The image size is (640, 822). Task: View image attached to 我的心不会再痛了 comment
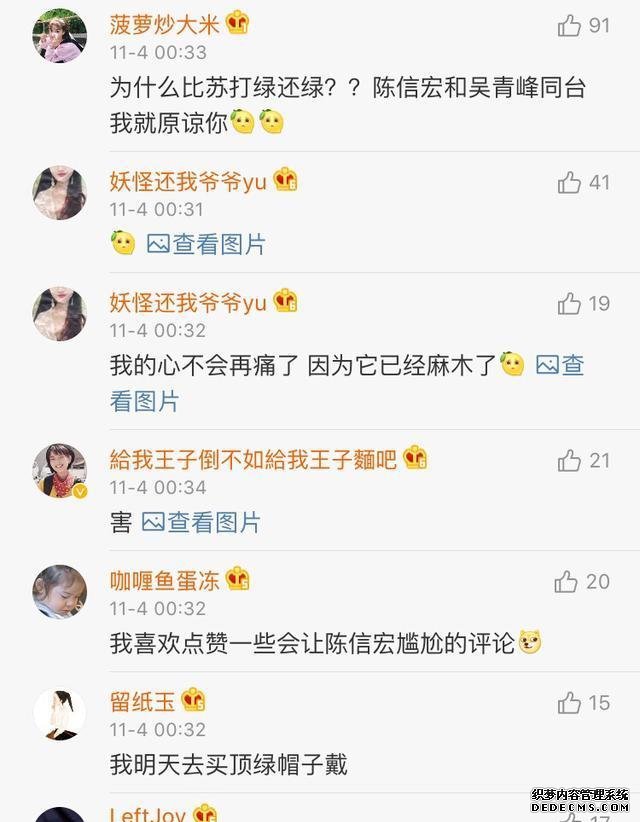tap(559, 366)
